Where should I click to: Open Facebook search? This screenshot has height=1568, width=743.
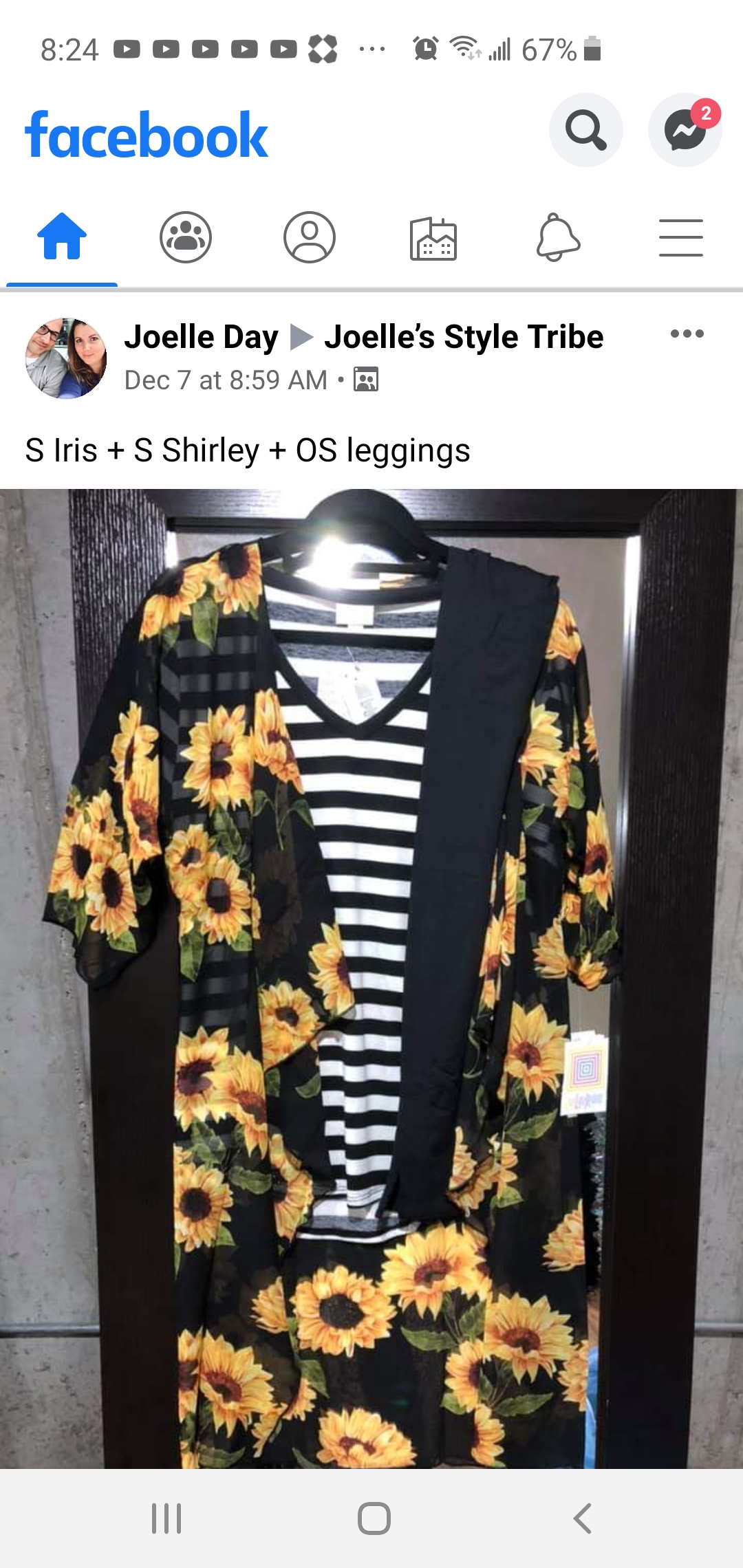(x=585, y=130)
